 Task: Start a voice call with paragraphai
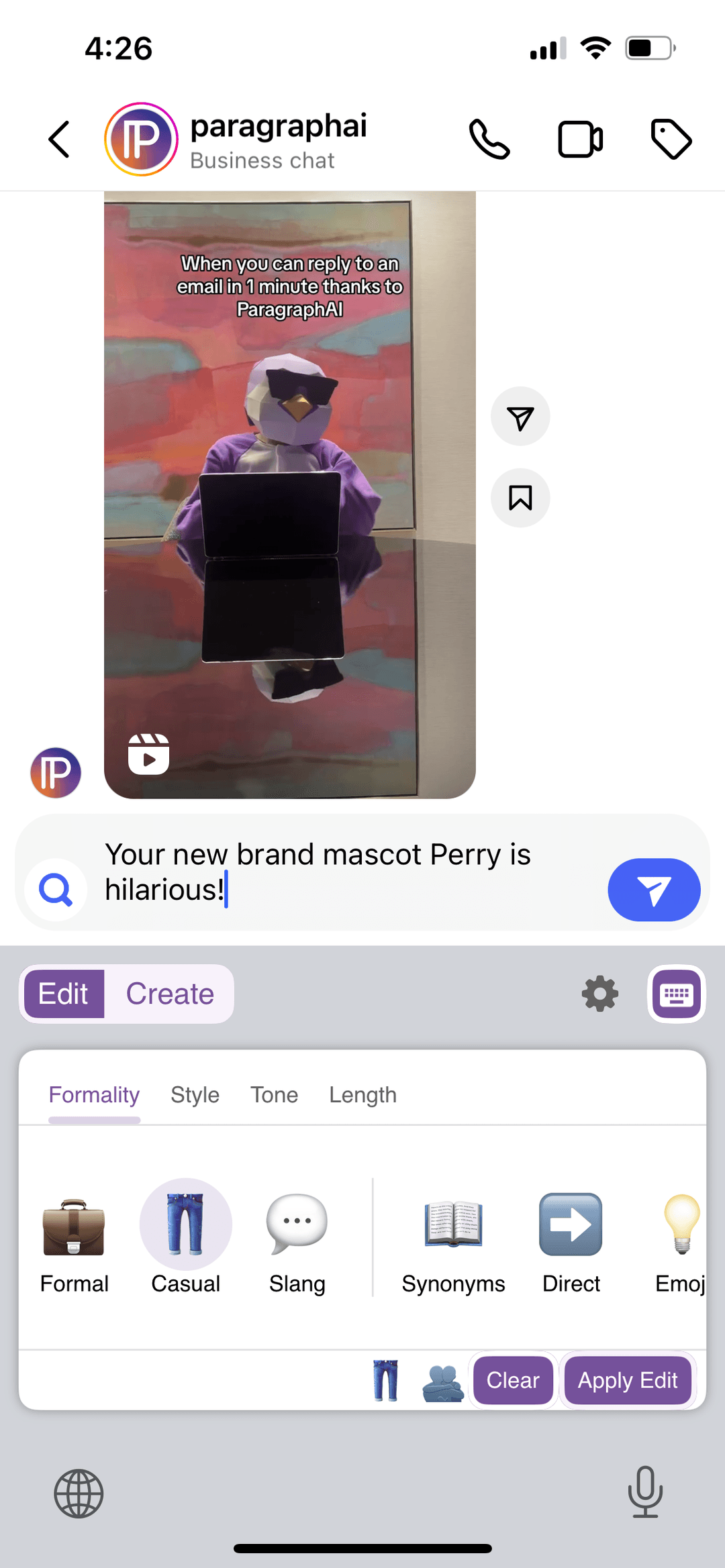489,140
